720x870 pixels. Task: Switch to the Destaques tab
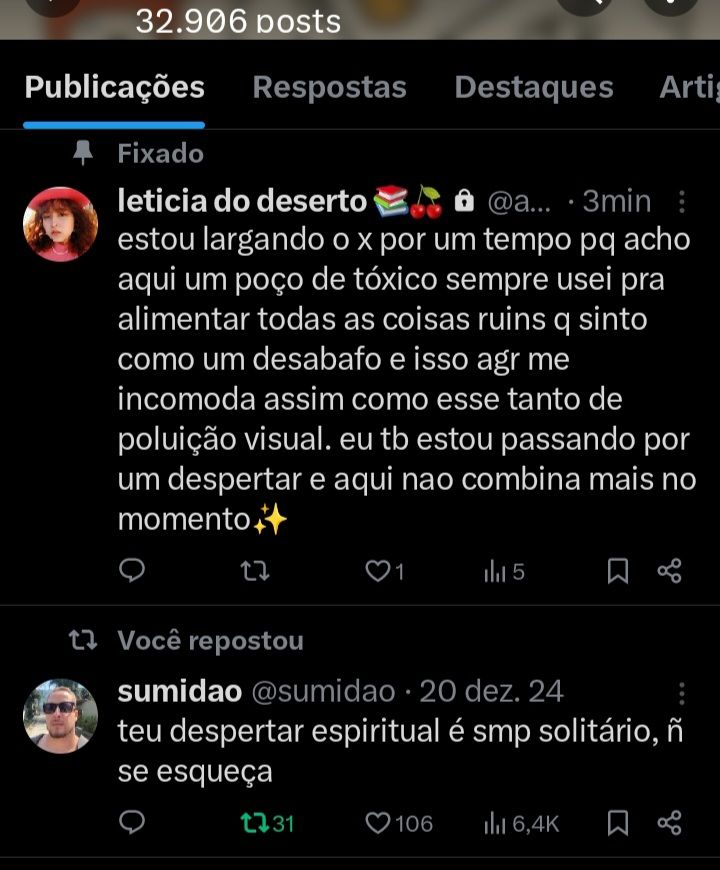pos(533,88)
